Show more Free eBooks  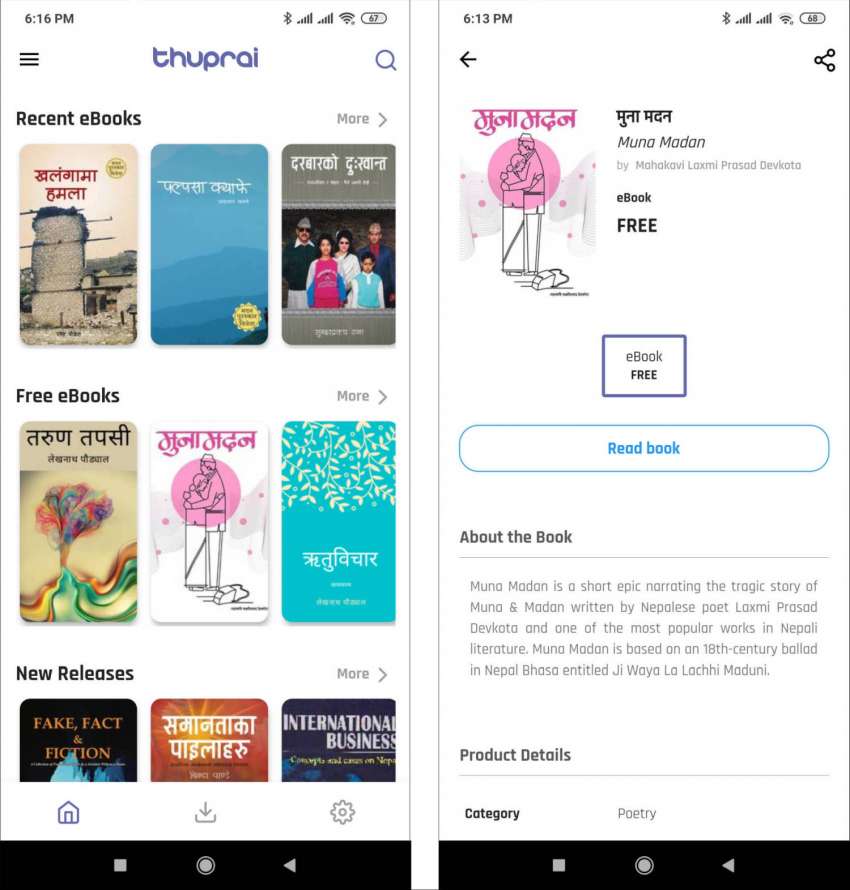(x=362, y=396)
